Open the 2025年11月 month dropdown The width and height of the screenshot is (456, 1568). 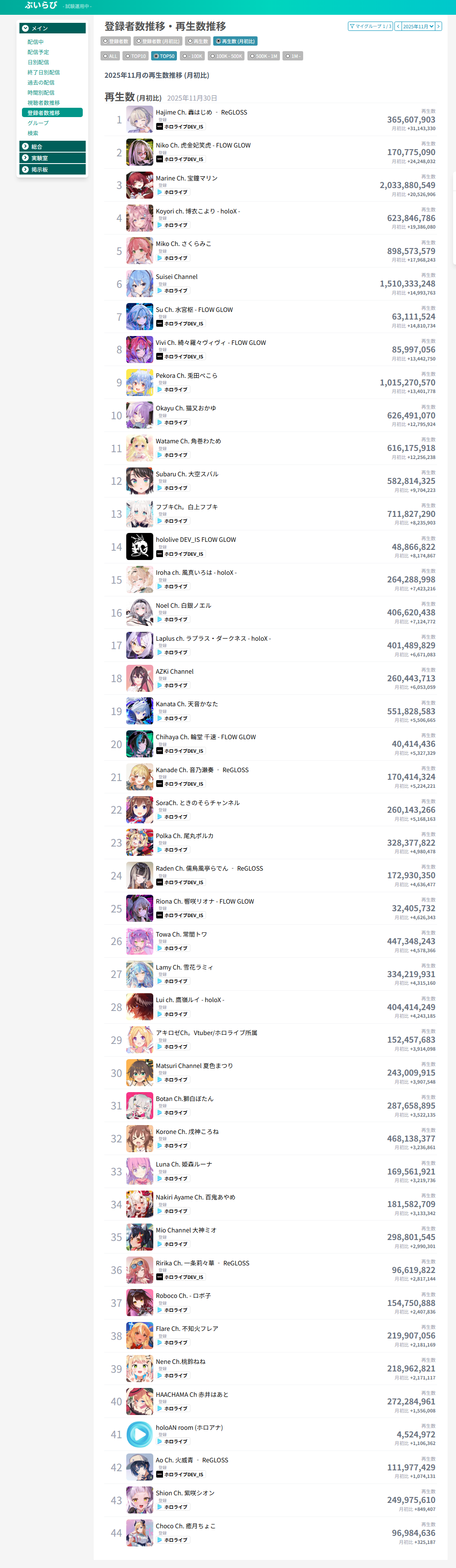coord(418,26)
